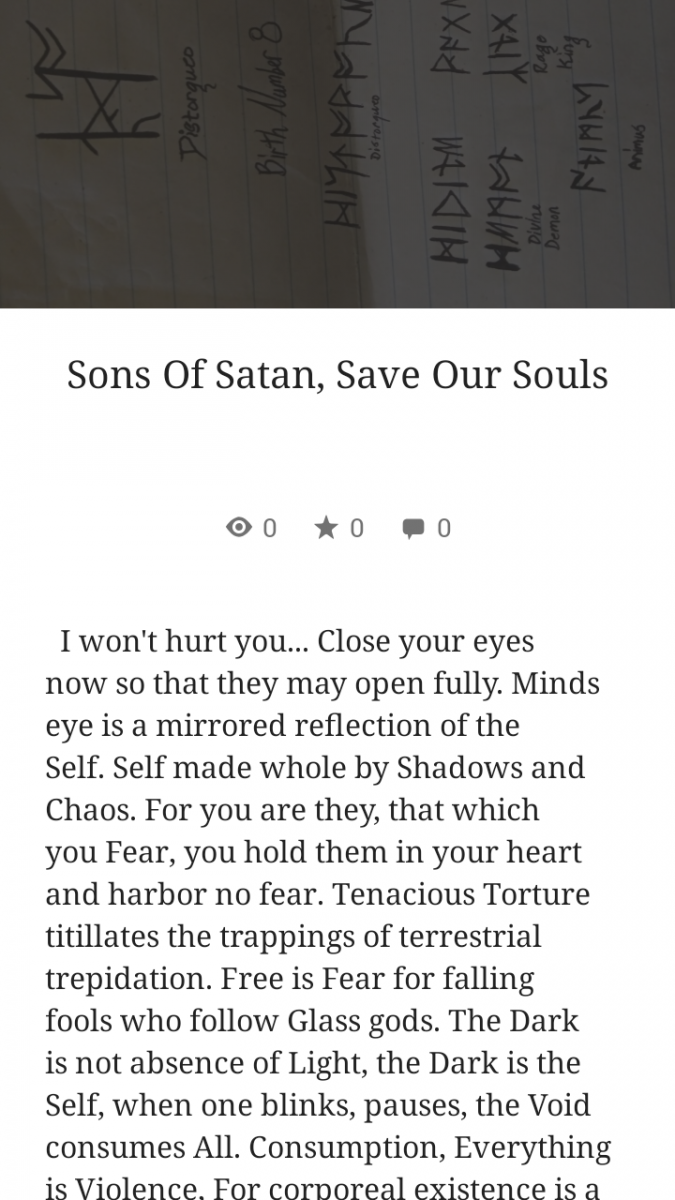Open comments via the speech bubble icon
The height and width of the screenshot is (1200, 675).
(x=413, y=528)
